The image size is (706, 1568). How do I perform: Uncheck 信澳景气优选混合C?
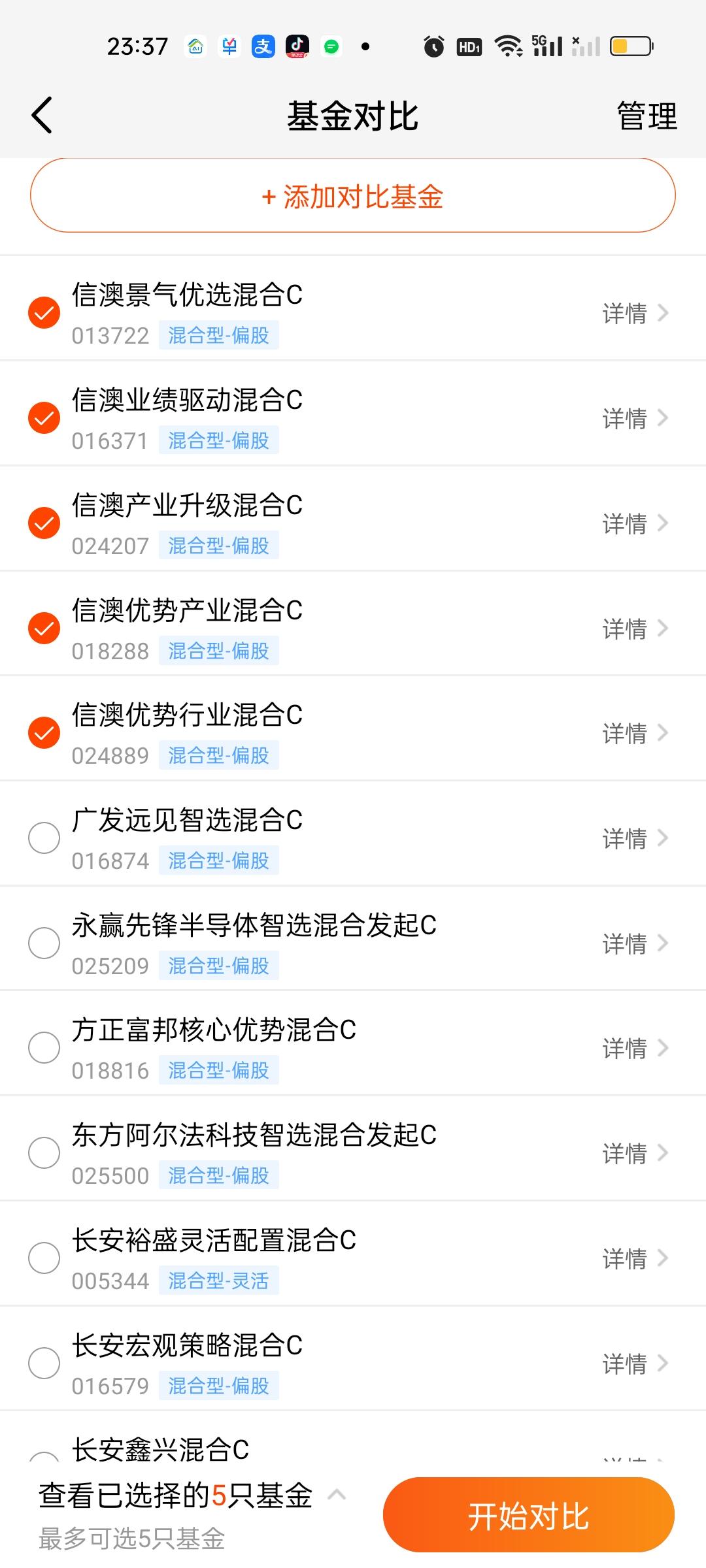click(x=44, y=313)
